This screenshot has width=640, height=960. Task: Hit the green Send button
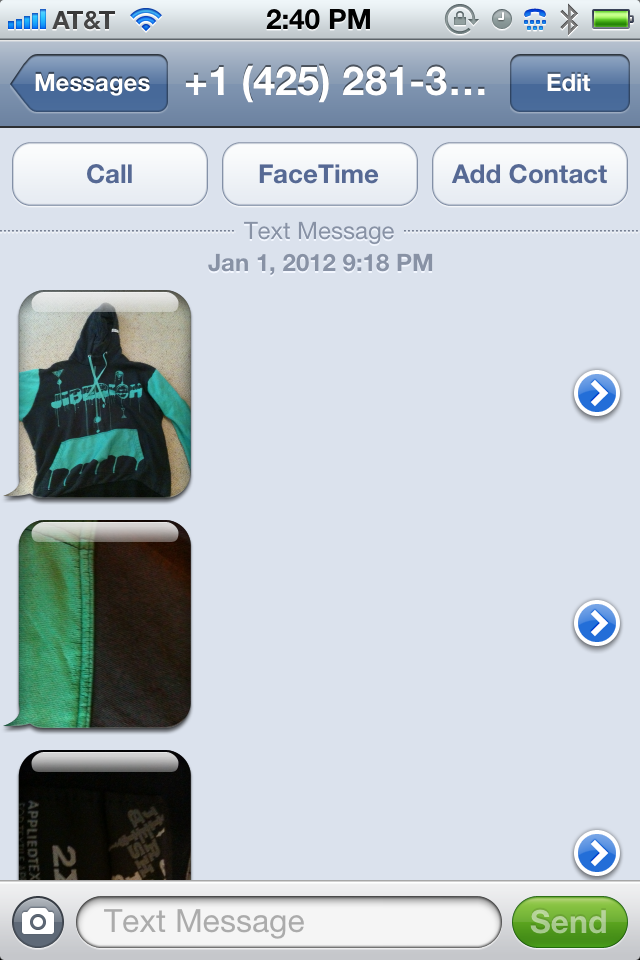(x=568, y=921)
